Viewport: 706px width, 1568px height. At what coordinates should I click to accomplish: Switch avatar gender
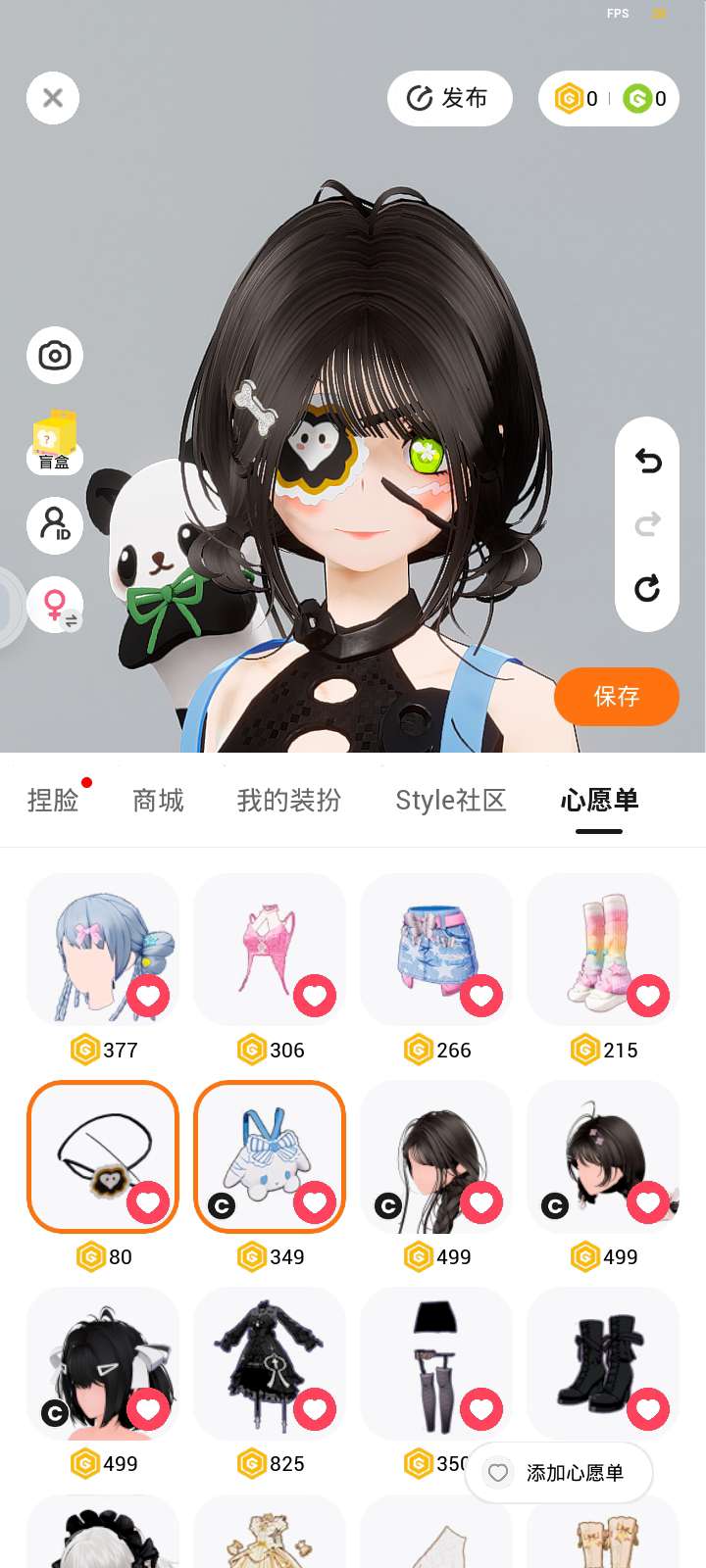[x=55, y=605]
